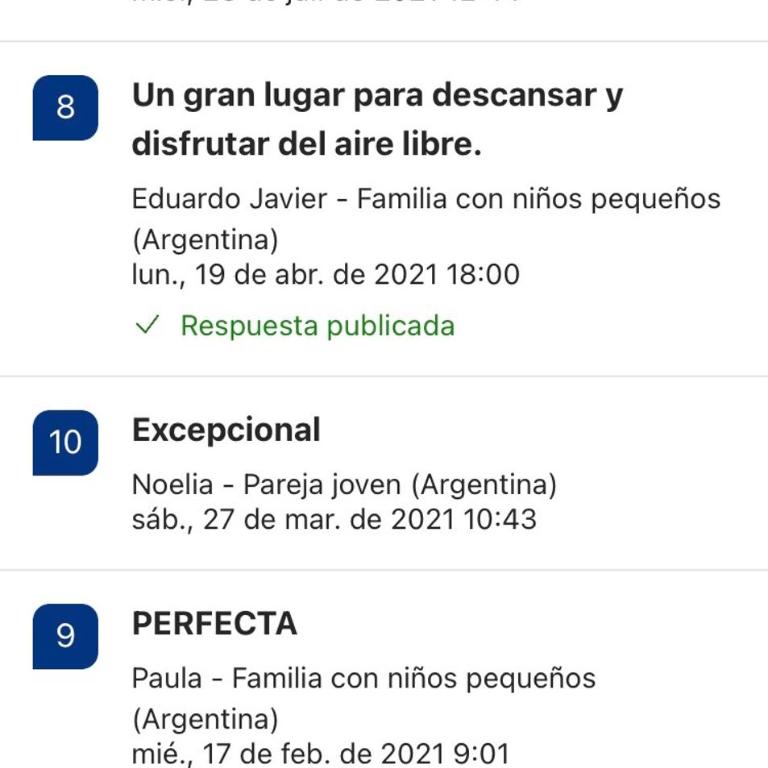This screenshot has width=768, height=768.
Task: View Paula's review titled PERFECTA
Action: tap(215, 624)
